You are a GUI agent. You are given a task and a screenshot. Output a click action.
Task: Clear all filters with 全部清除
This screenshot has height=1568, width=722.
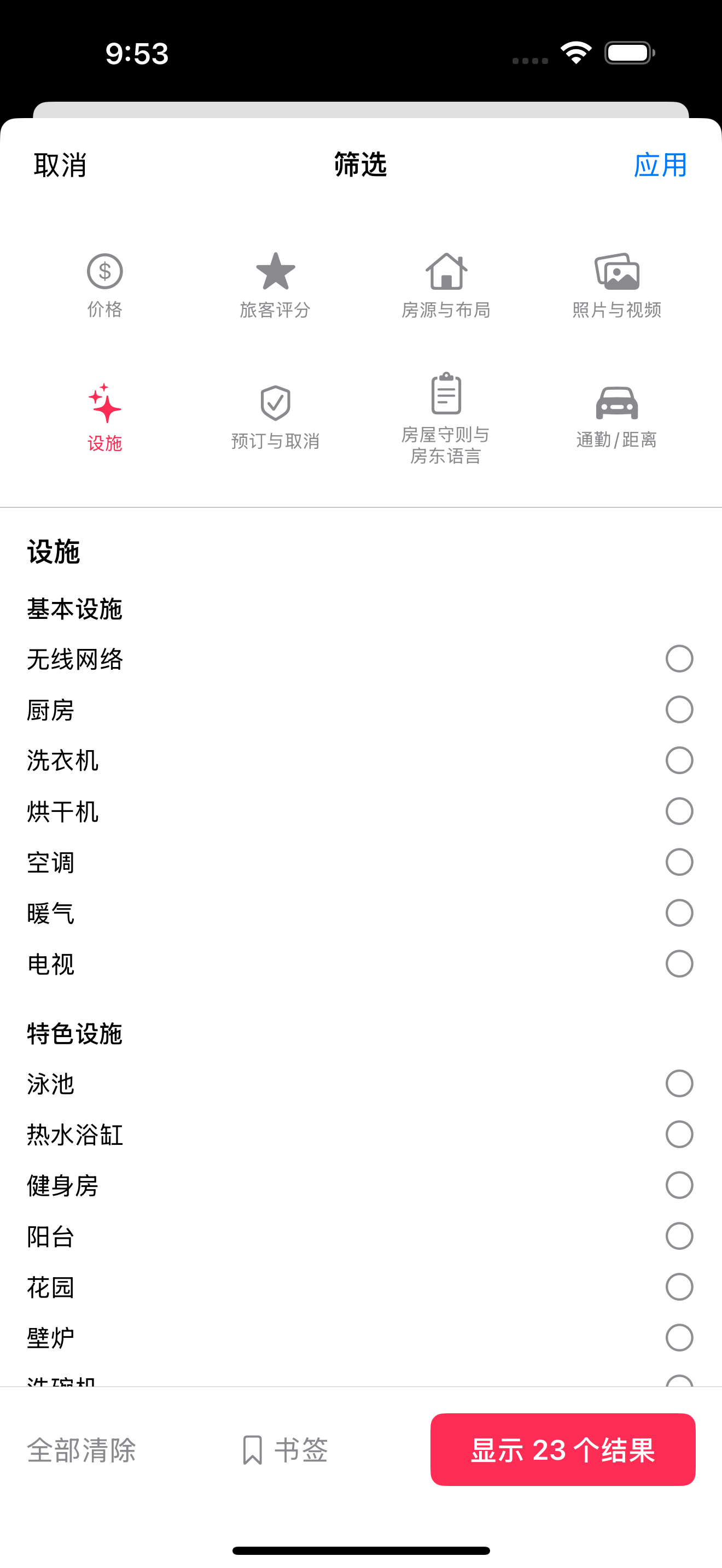click(81, 1450)
